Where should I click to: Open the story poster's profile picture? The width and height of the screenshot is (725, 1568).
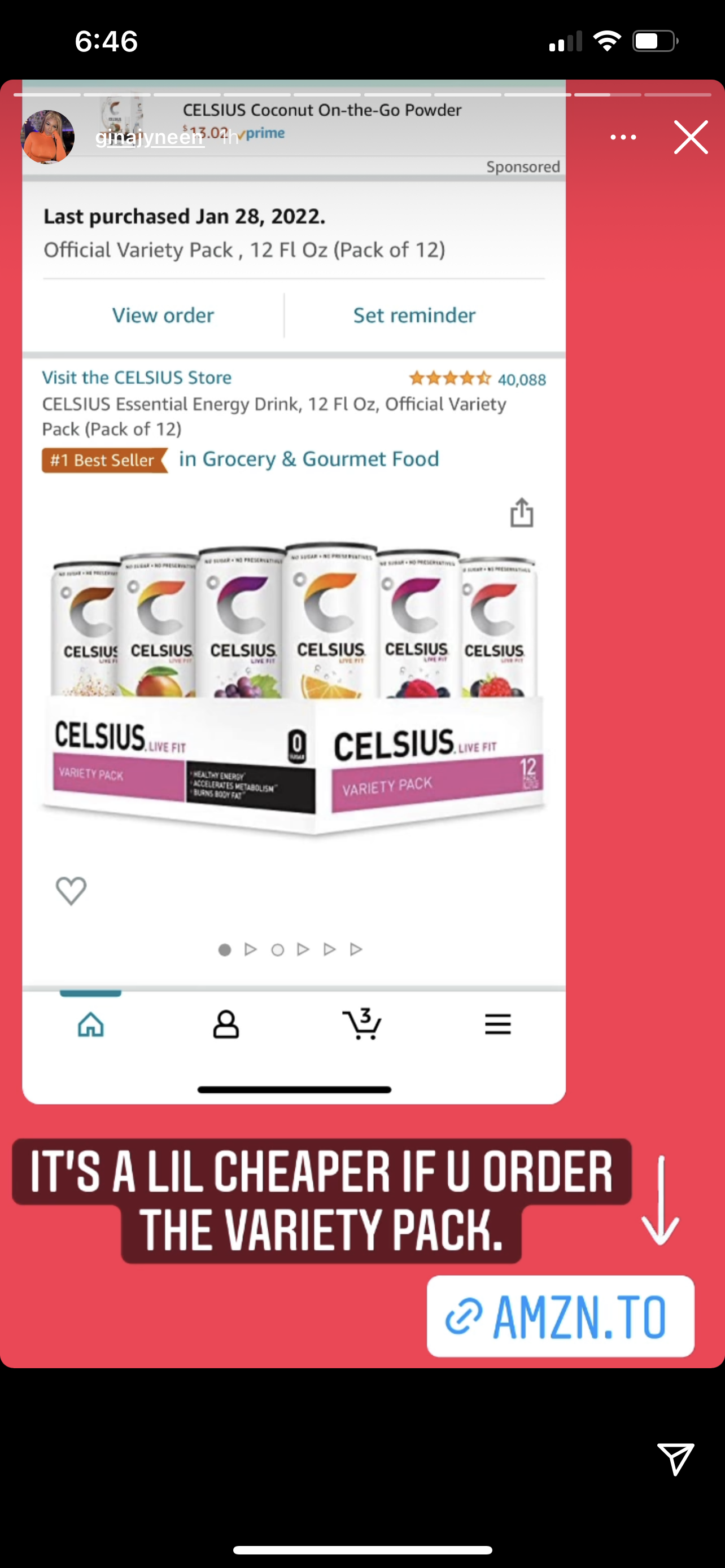pyautogui.click(x=47, y=137)
